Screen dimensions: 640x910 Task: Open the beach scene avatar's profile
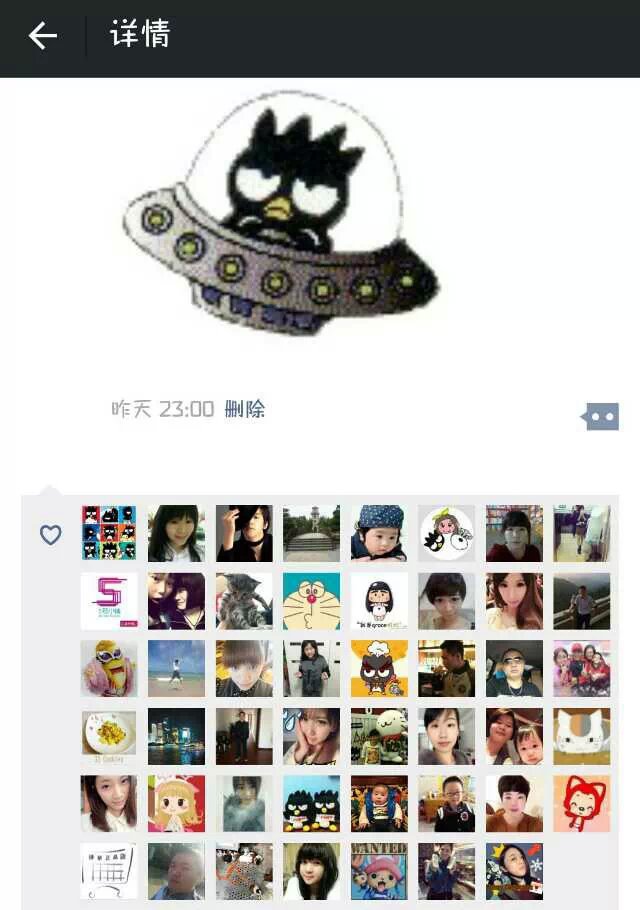click(176, 668)
